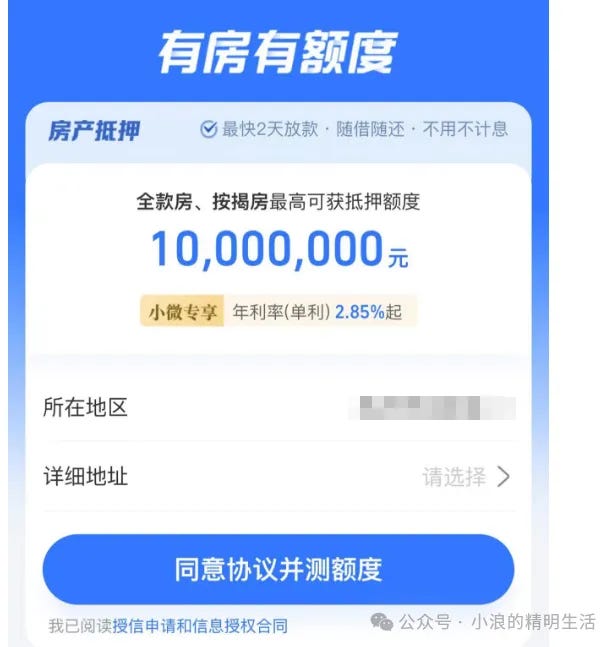Open the 详细地址 请选择 picker
The height and width of the screenshot is (647, 616).
pyautogui.click(x=465, y=477)
